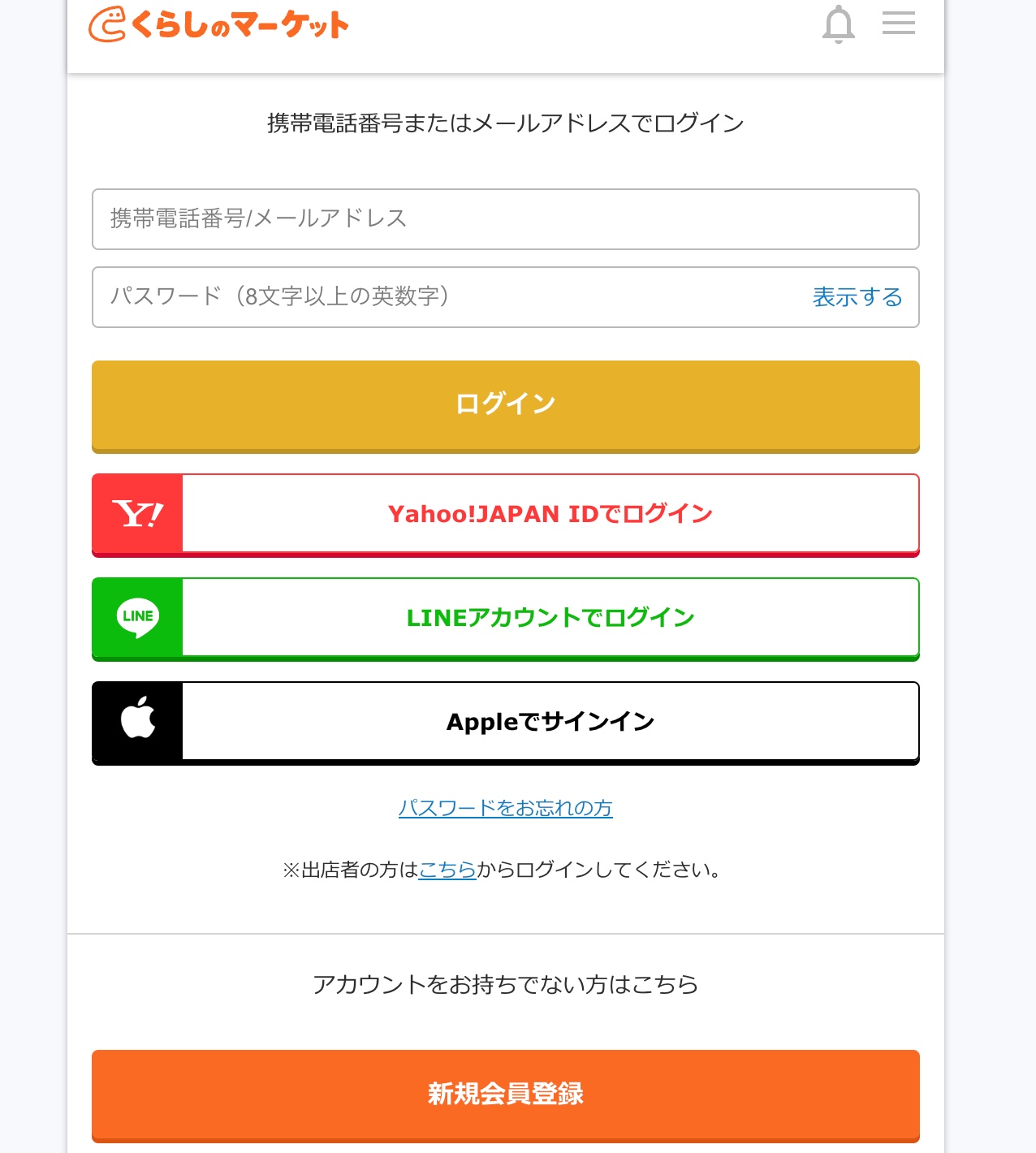Tap the くらしのマーケット logo to go home

(218, 24)
